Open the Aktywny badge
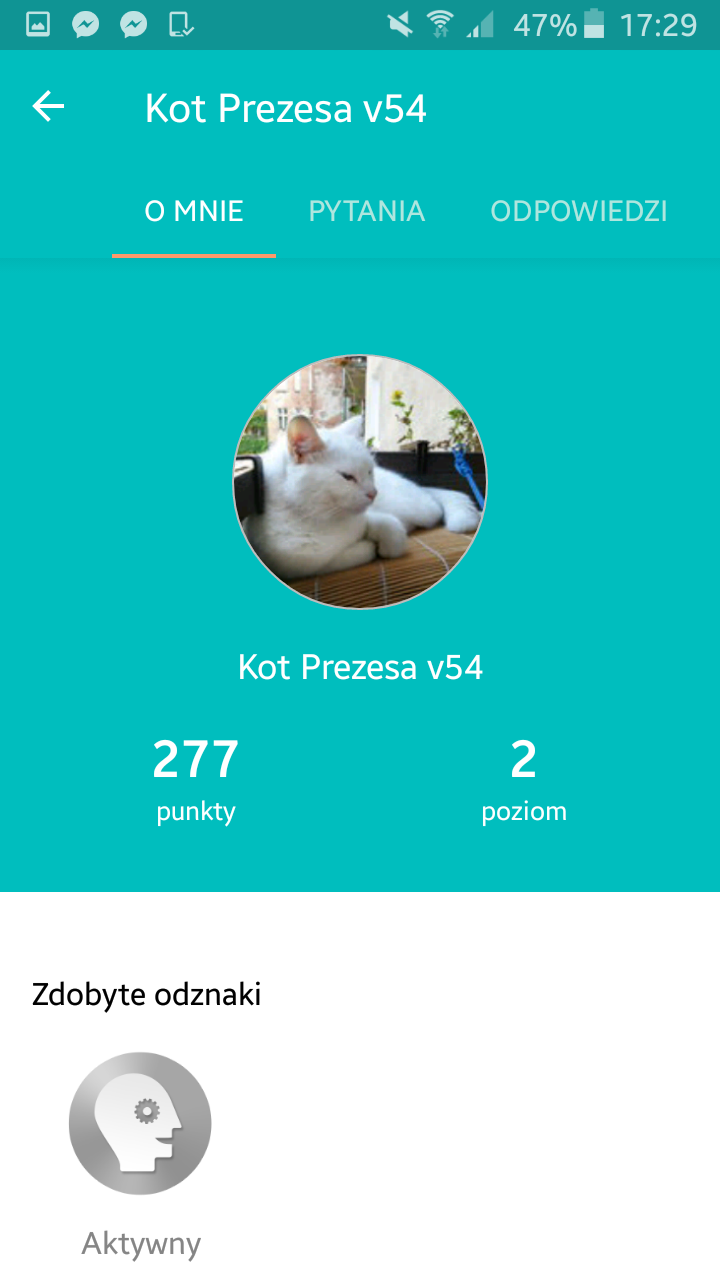The width and height of the screenshot is (720, 1280). [140, 1124]
